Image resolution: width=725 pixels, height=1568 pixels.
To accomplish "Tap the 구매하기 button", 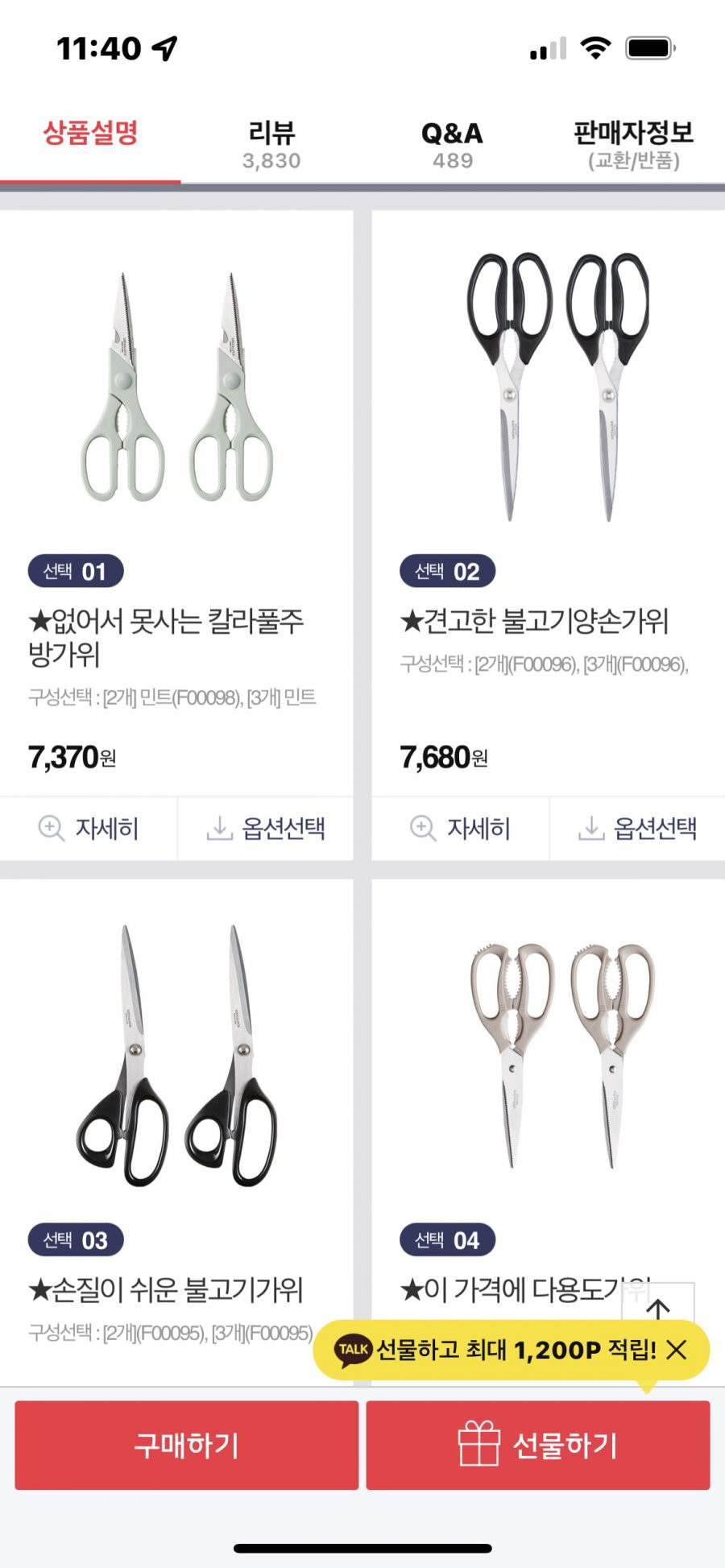I will (x=186, y=1445).
